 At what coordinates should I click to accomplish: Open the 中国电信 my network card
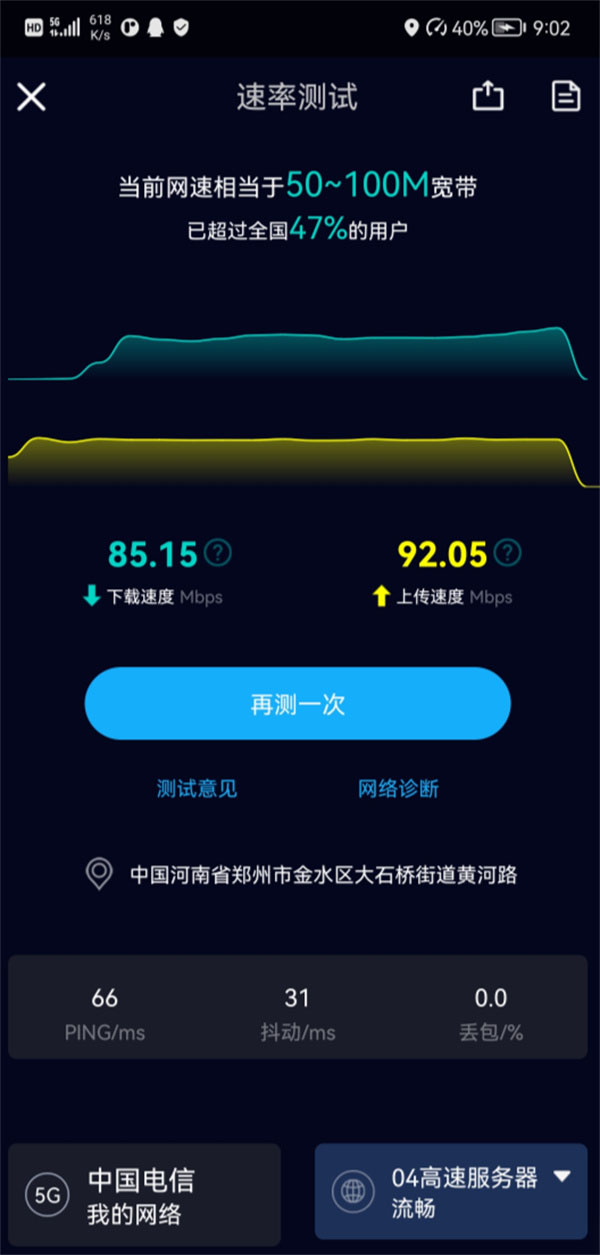pos(145,1194)
